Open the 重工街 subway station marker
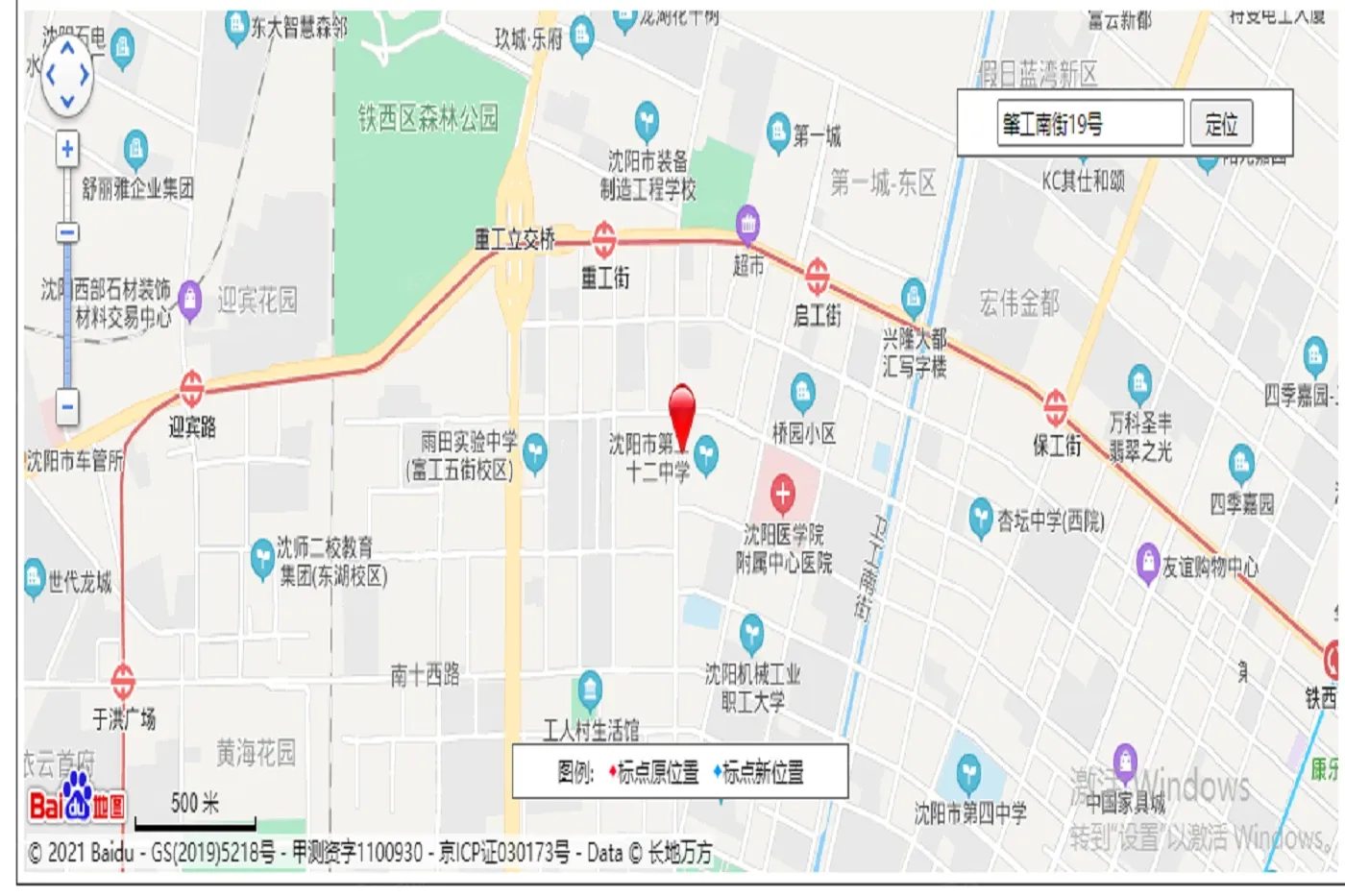Image resolution: width=1345 pixels, height=896 pixels. 603,238
